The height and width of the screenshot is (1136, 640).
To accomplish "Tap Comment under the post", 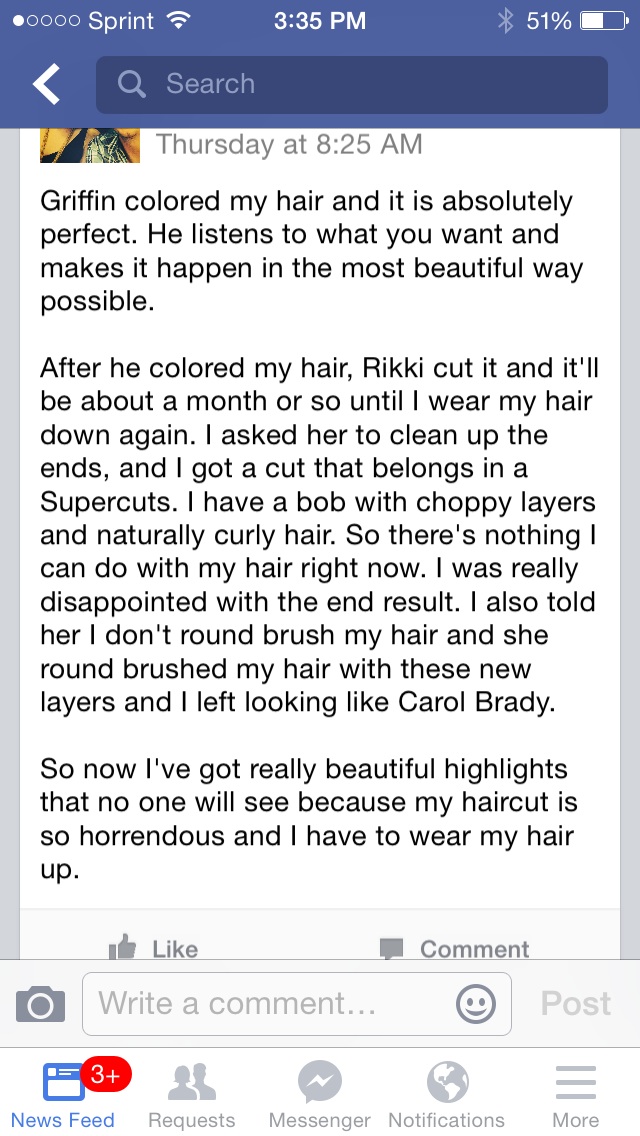I will pyautogui.click(x=455, y=948).
